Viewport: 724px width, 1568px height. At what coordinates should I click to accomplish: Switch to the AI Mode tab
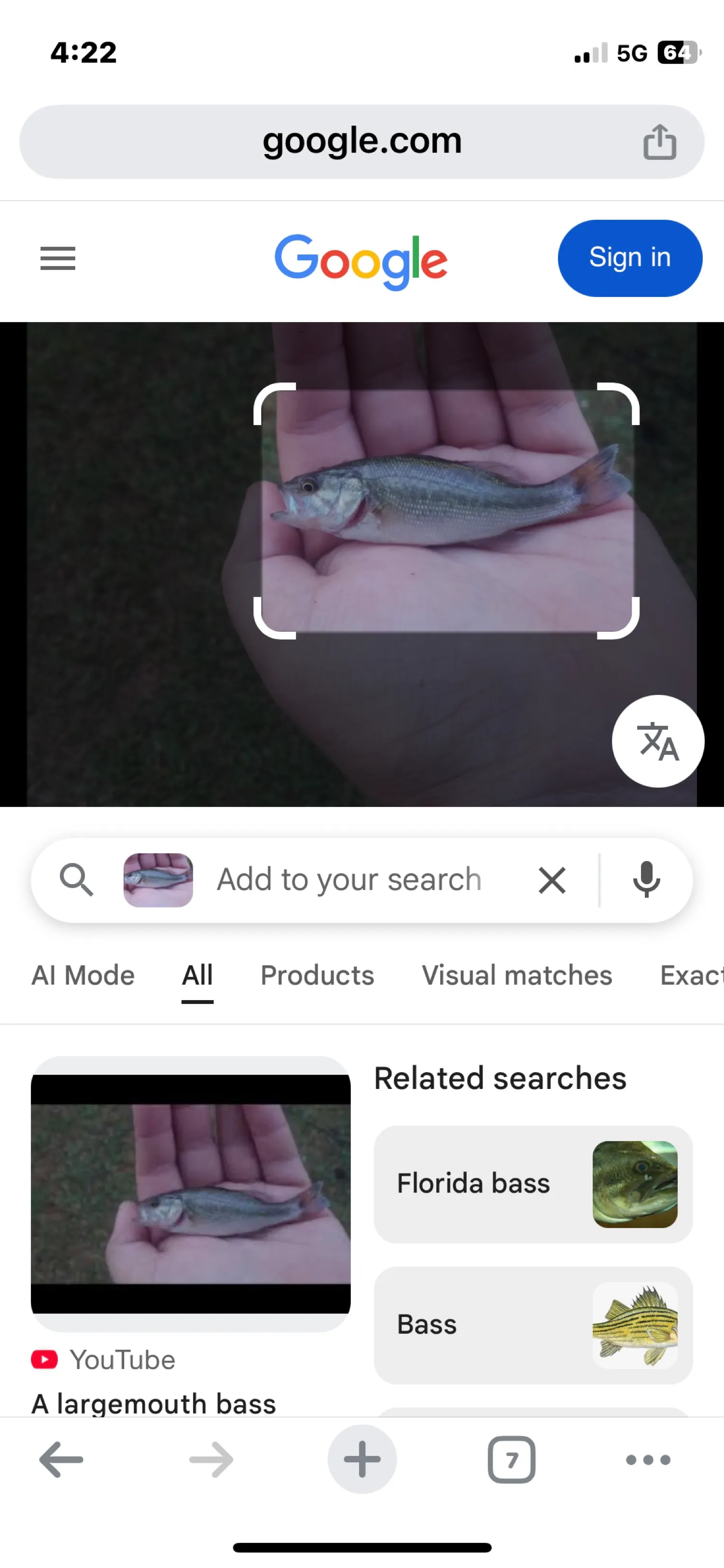click(83, 975)
